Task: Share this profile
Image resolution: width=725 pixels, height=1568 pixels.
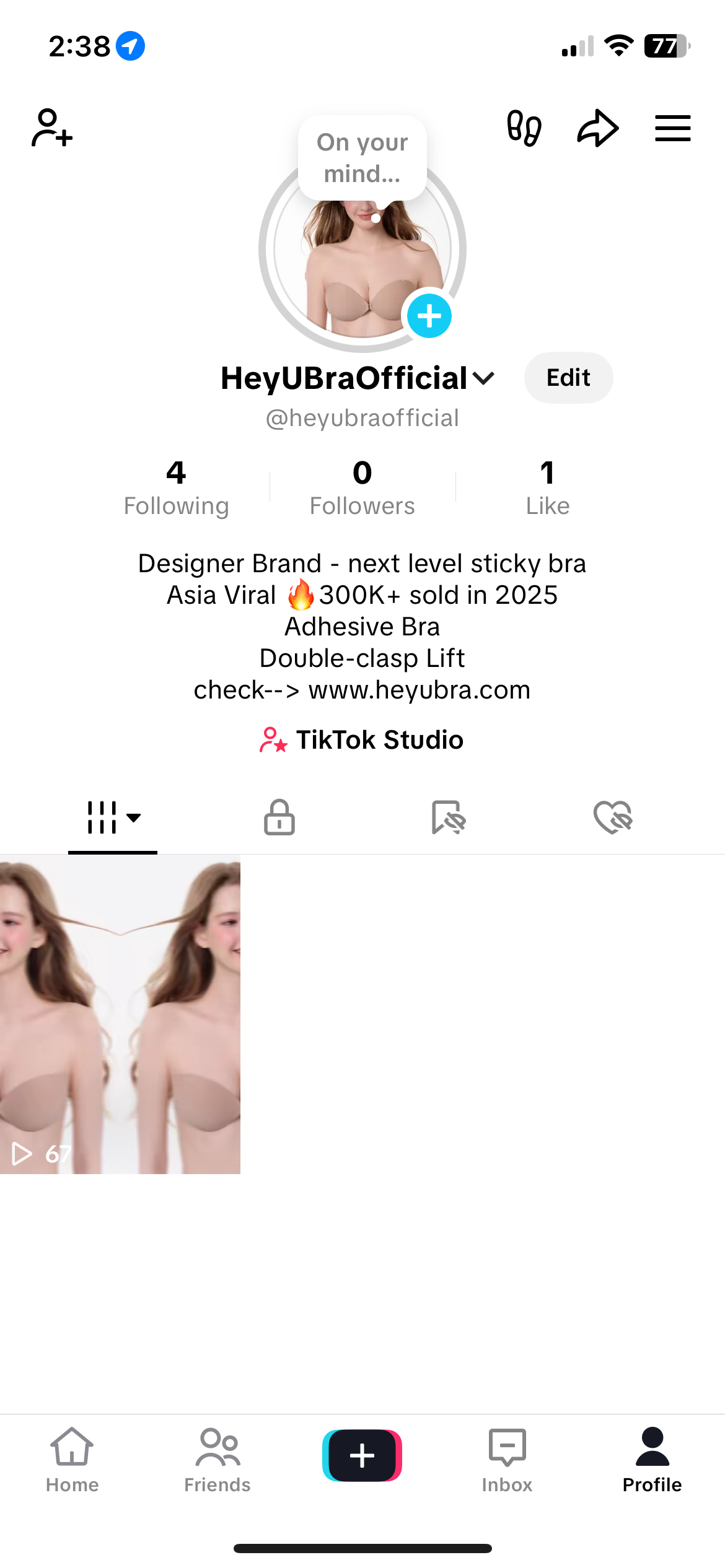Action: coord(598,128)
